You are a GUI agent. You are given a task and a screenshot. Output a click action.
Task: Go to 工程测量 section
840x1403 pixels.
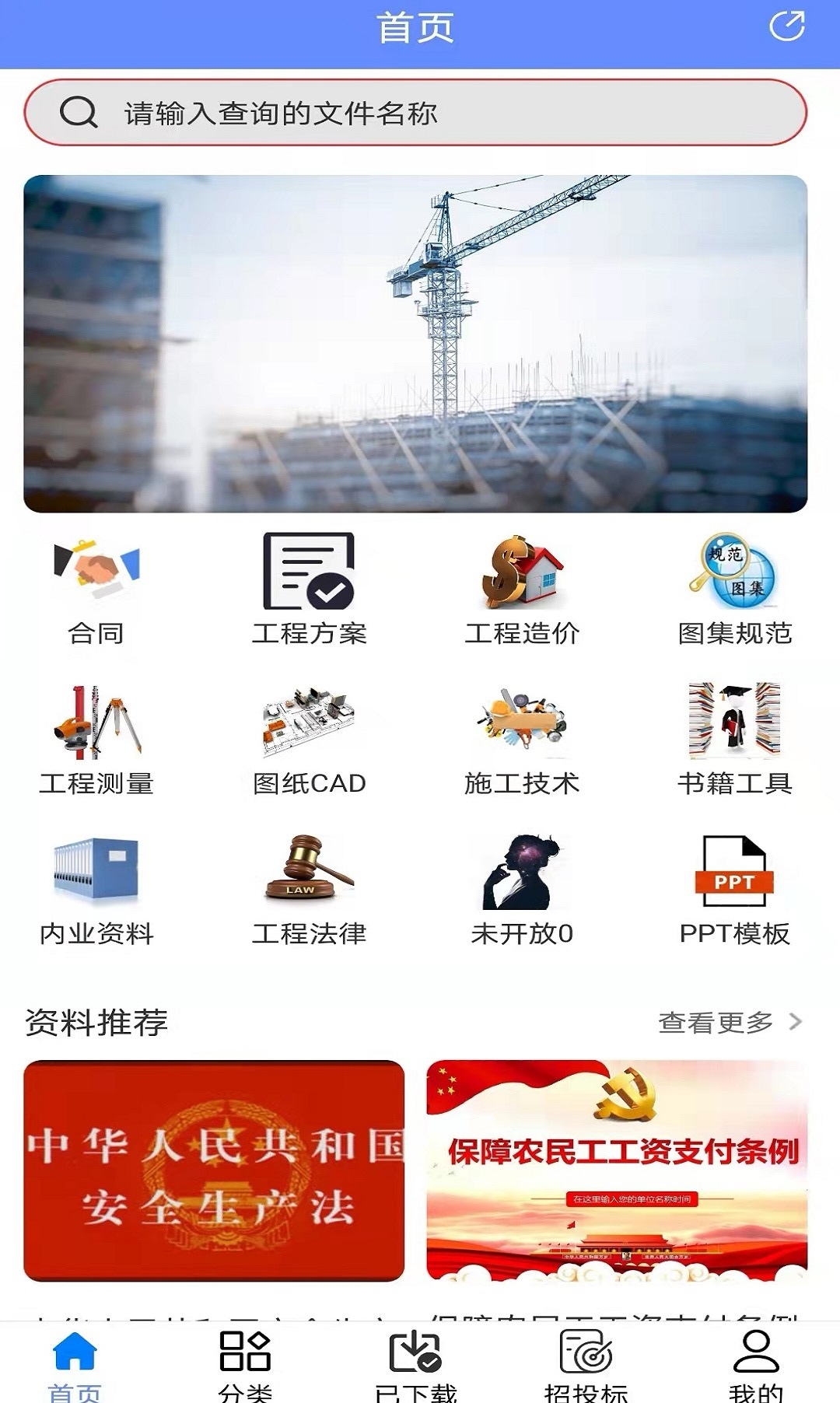[96, 740]
